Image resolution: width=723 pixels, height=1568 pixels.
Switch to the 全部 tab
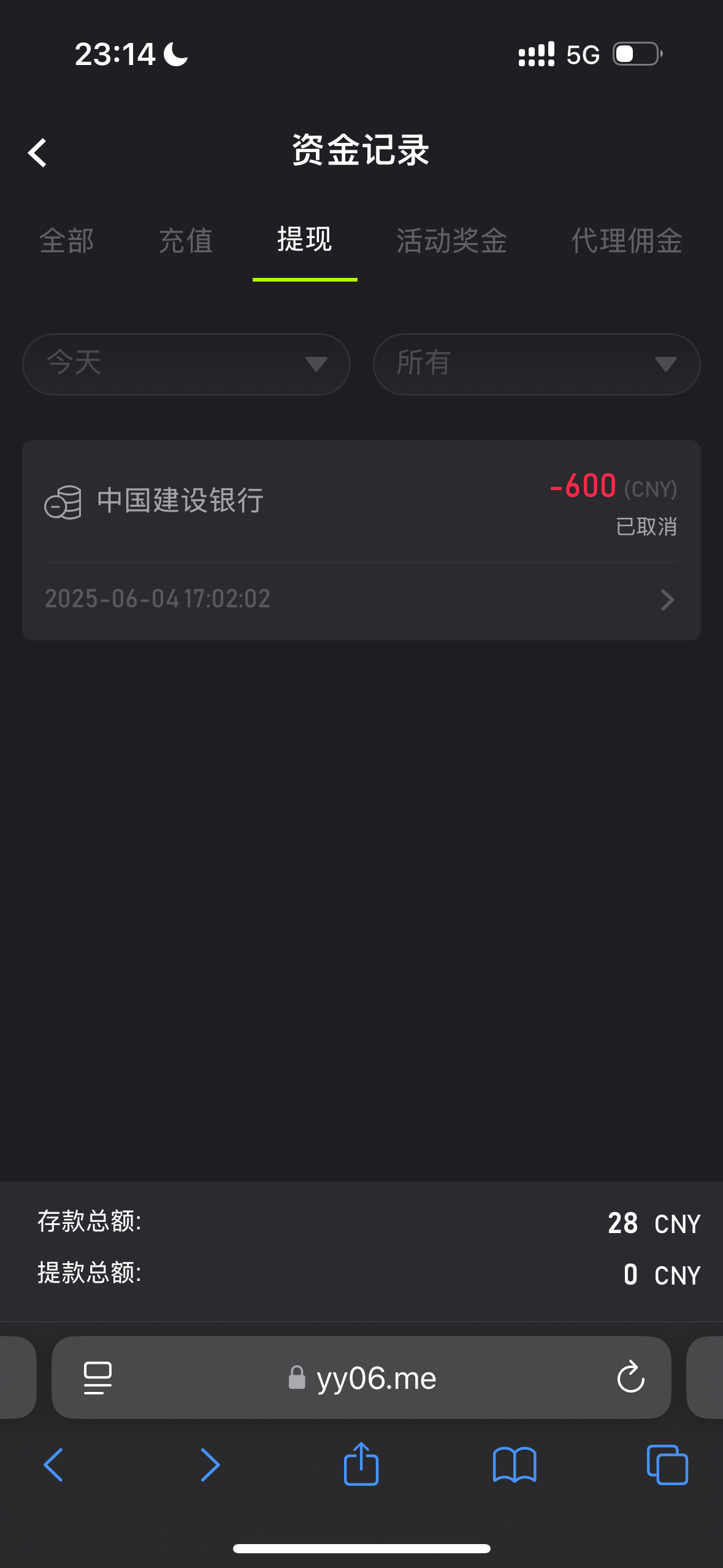[67, 240]
